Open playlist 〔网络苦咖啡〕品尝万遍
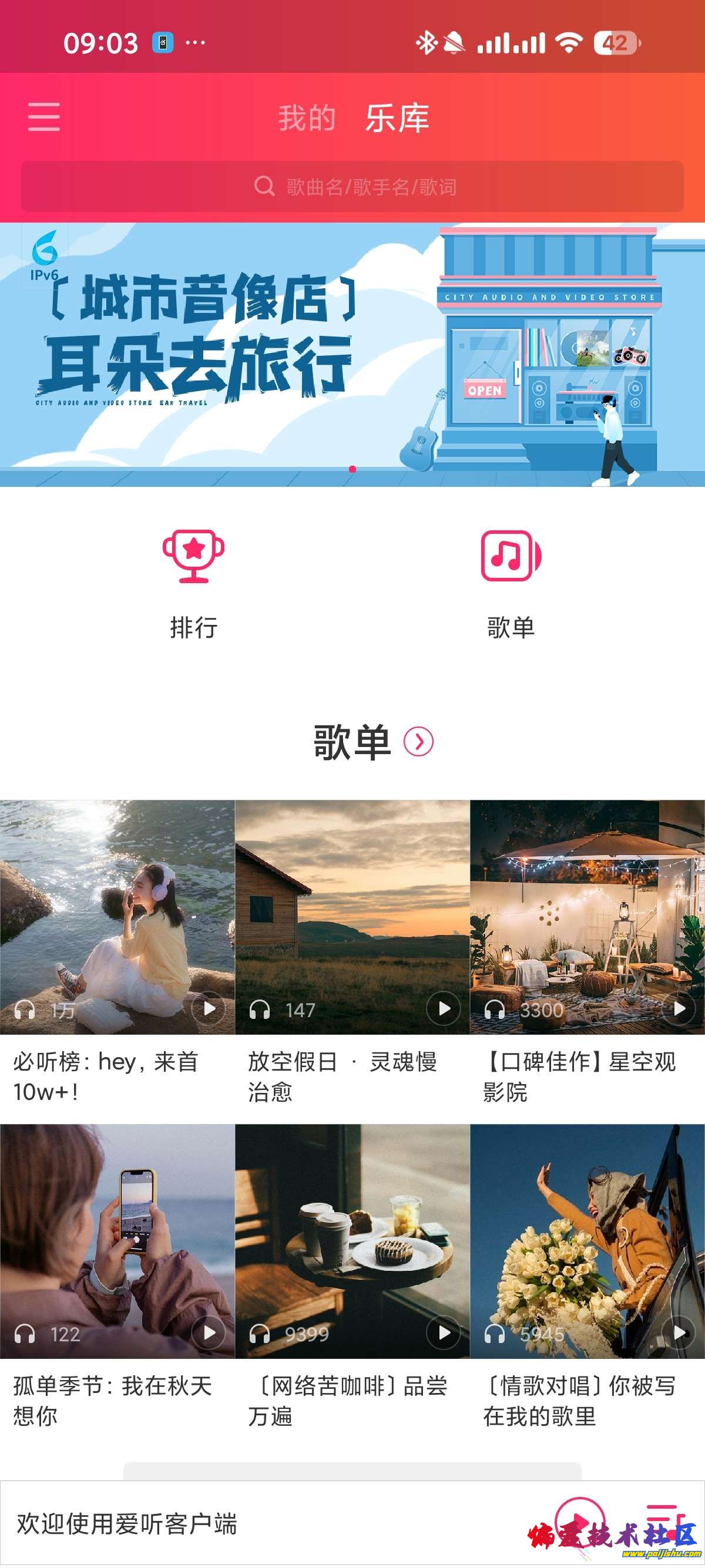This screenshot has height=1568, width=705. (352, 1240)
